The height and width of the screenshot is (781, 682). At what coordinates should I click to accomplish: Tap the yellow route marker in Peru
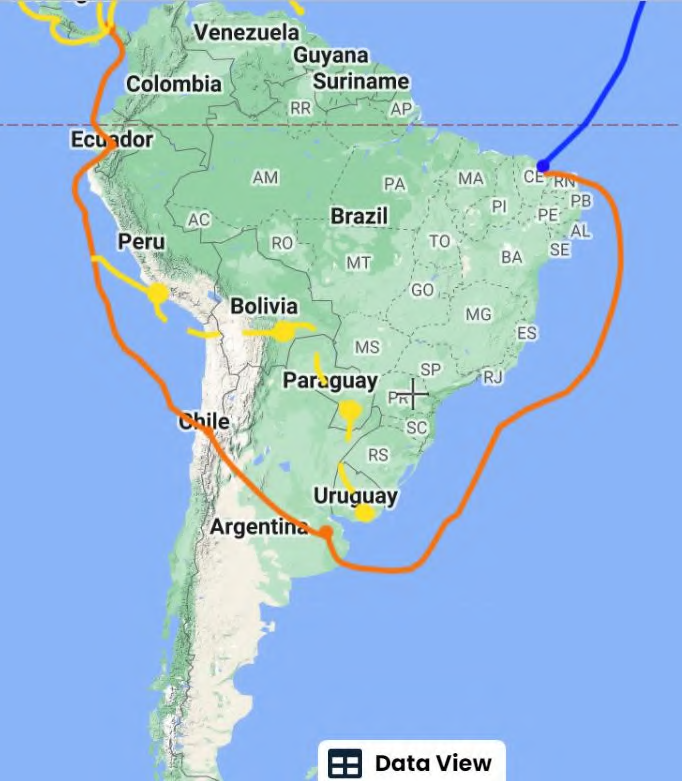click(x=158, y=293)
